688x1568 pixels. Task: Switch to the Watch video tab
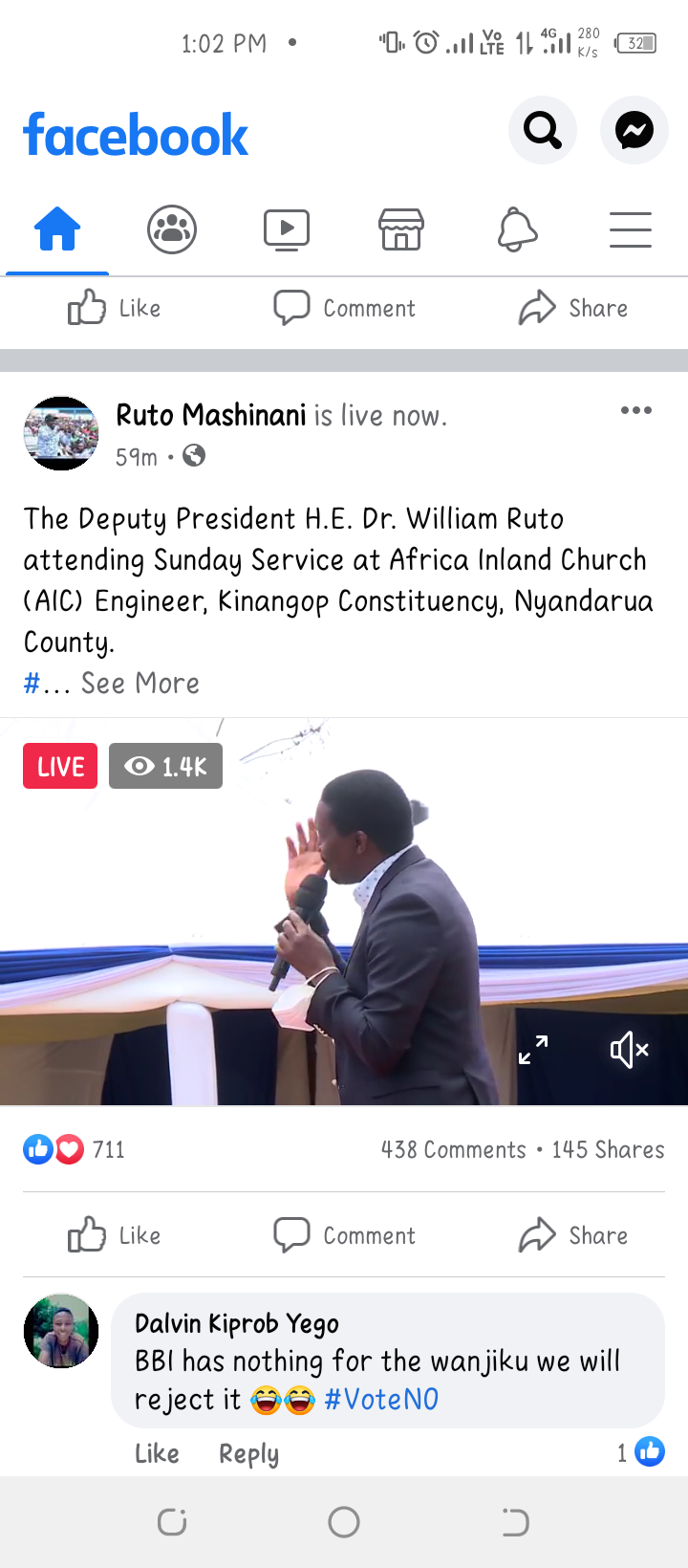(x=287, y=229)
